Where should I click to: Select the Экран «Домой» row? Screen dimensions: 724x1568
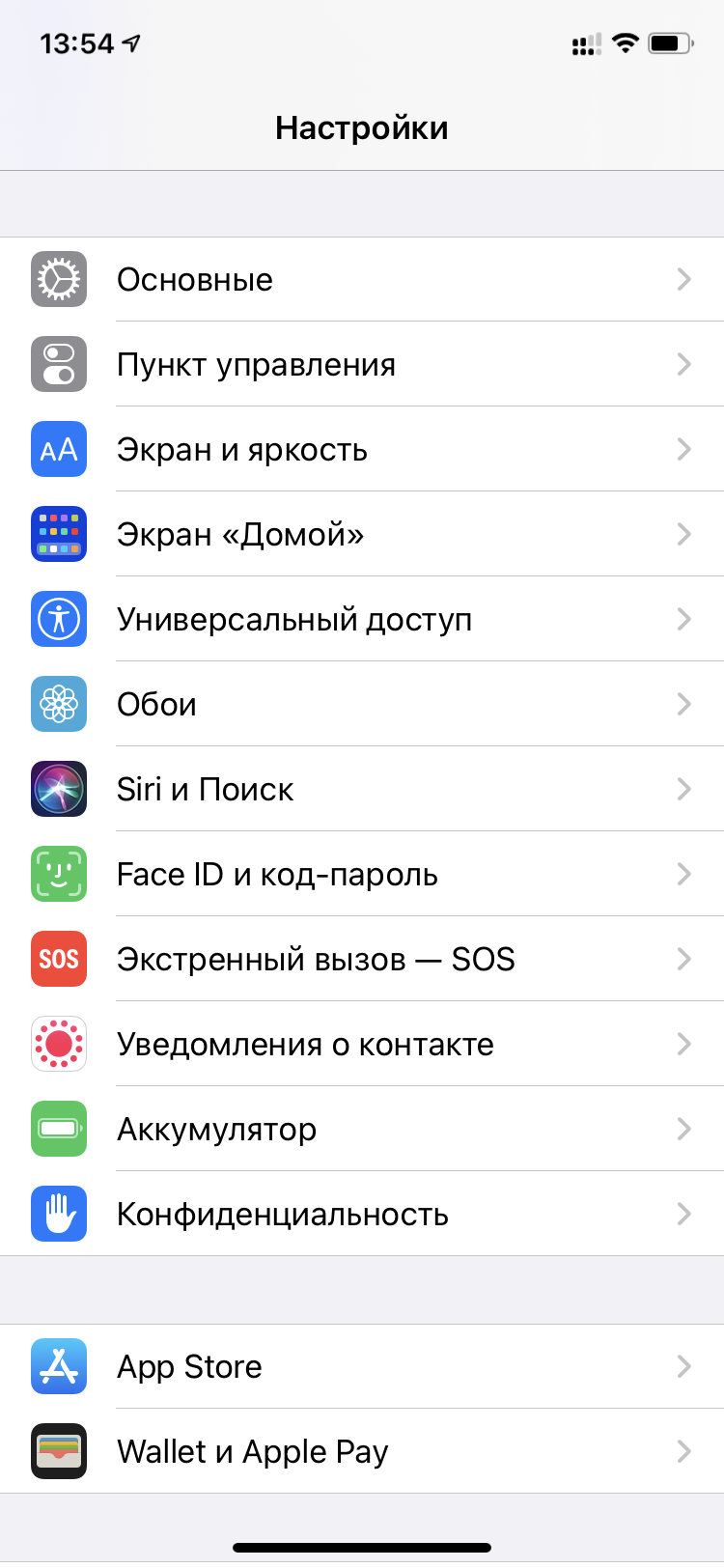point(362,534)
